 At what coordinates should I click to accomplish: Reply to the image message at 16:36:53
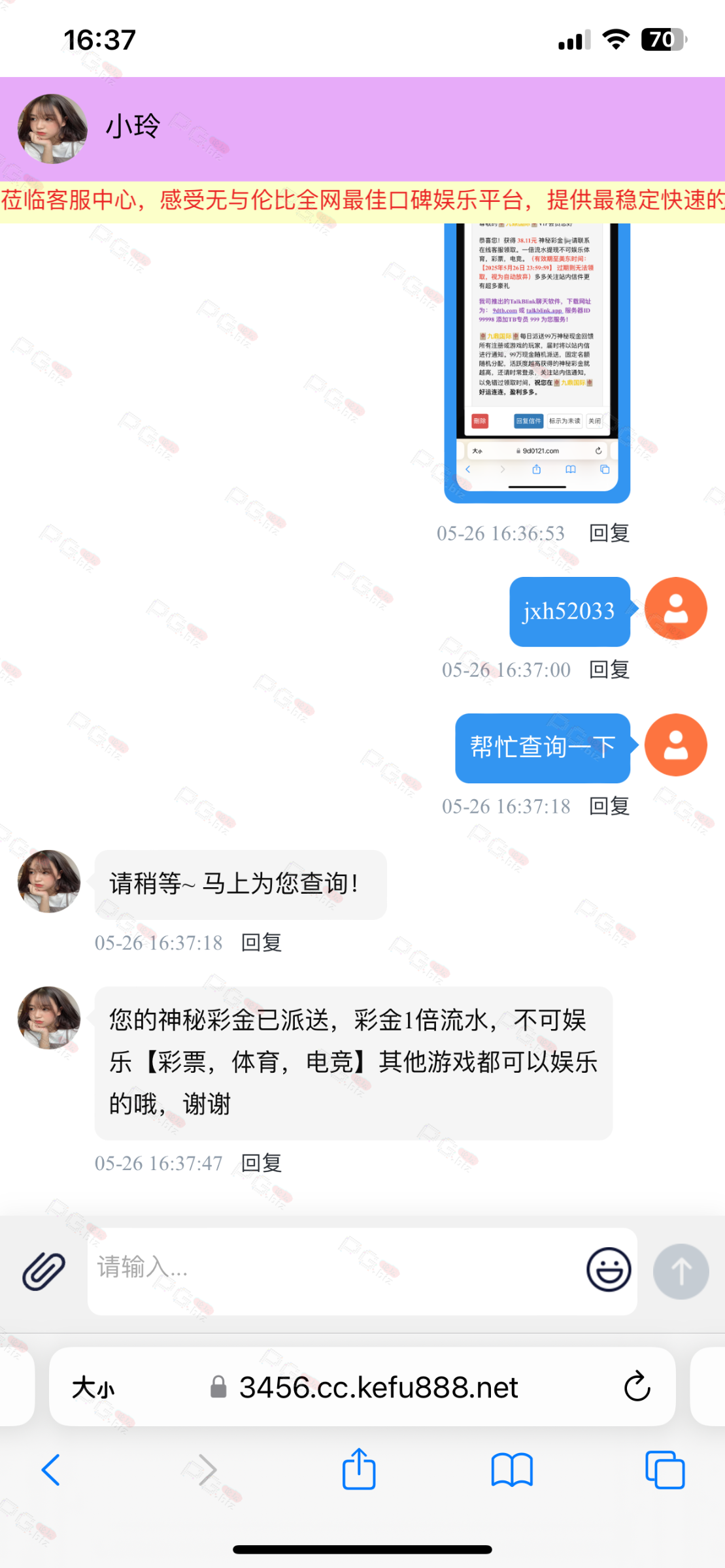tap(609, 533)
